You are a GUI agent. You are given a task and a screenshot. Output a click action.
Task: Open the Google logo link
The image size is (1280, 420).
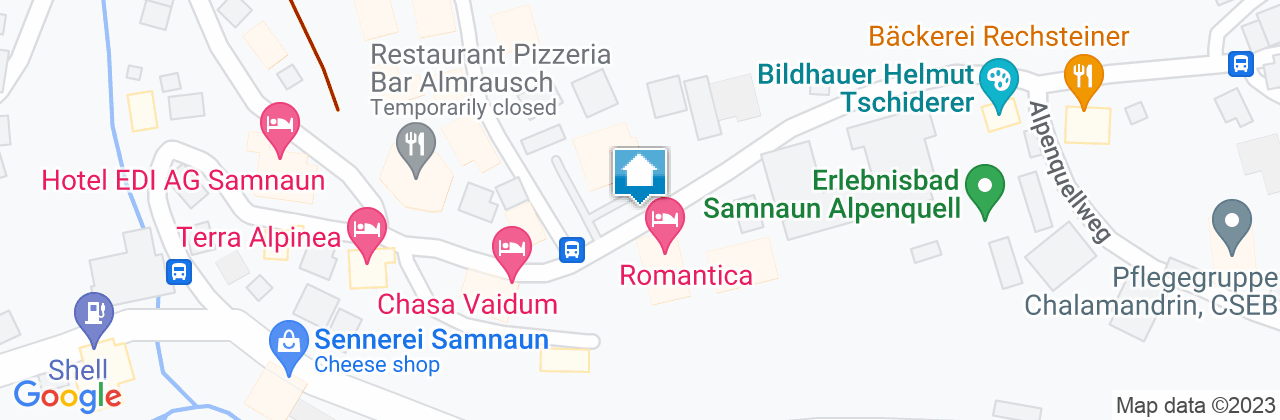pyautogui.click(x=67, y=394)
